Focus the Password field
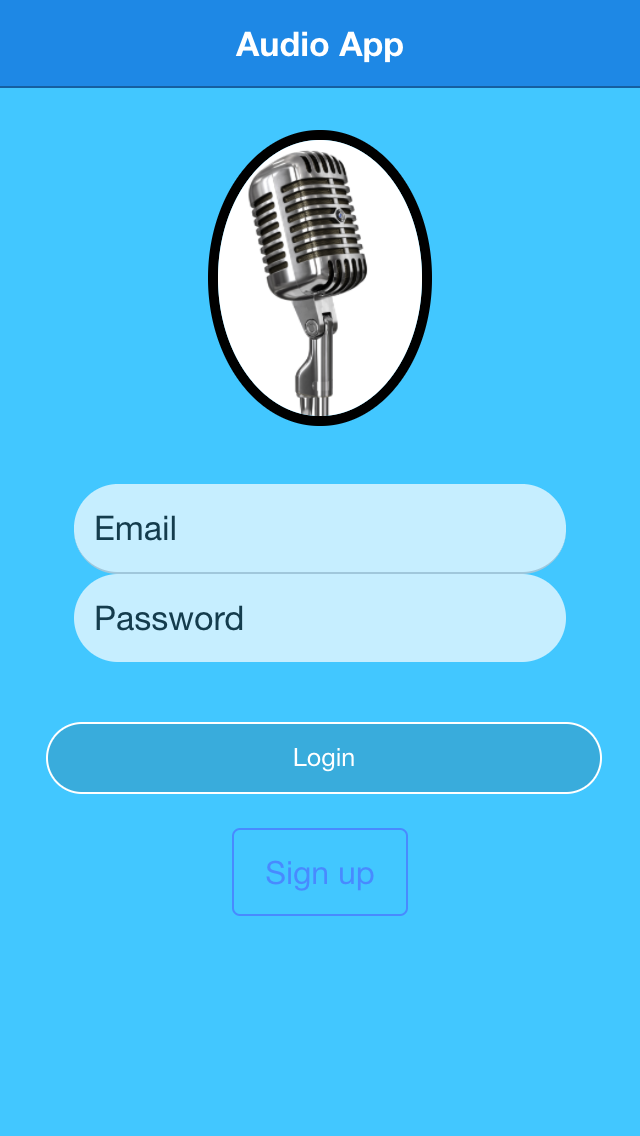The image size is (640, 1136). coord(320,618)
